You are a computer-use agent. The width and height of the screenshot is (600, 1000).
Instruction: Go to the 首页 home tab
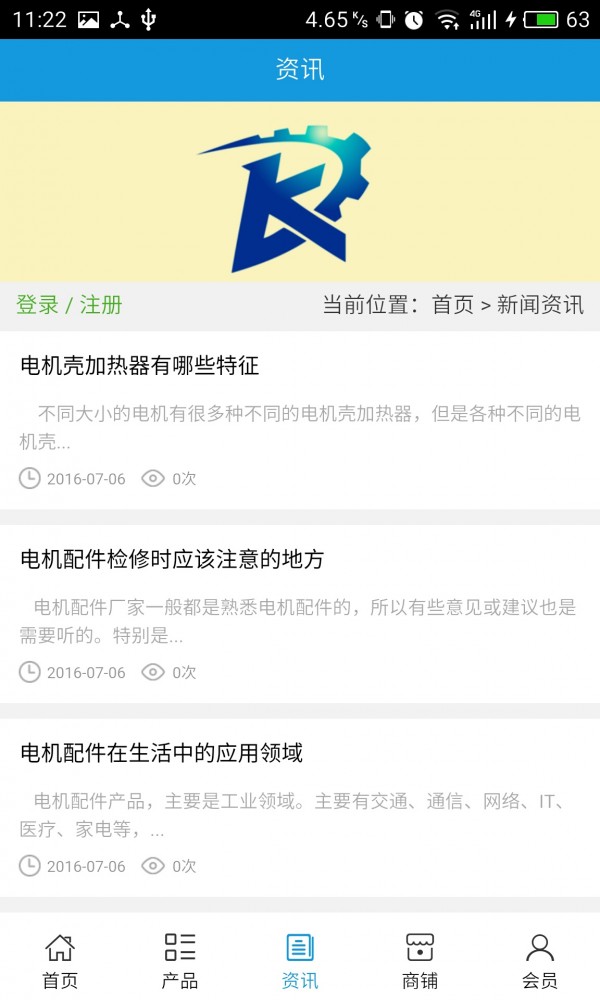point(60,960)
